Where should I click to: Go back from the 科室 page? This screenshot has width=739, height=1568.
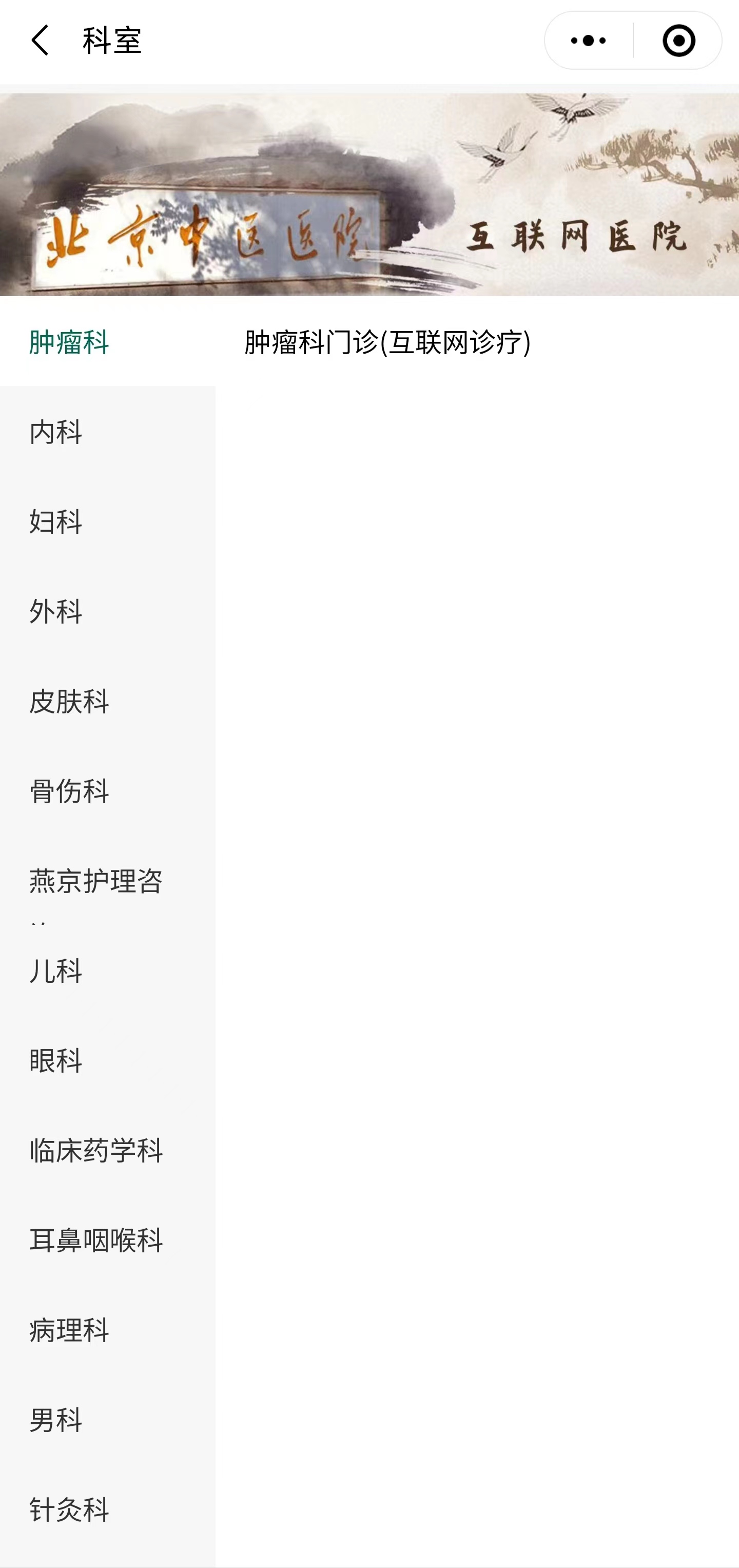coord(40,41)
